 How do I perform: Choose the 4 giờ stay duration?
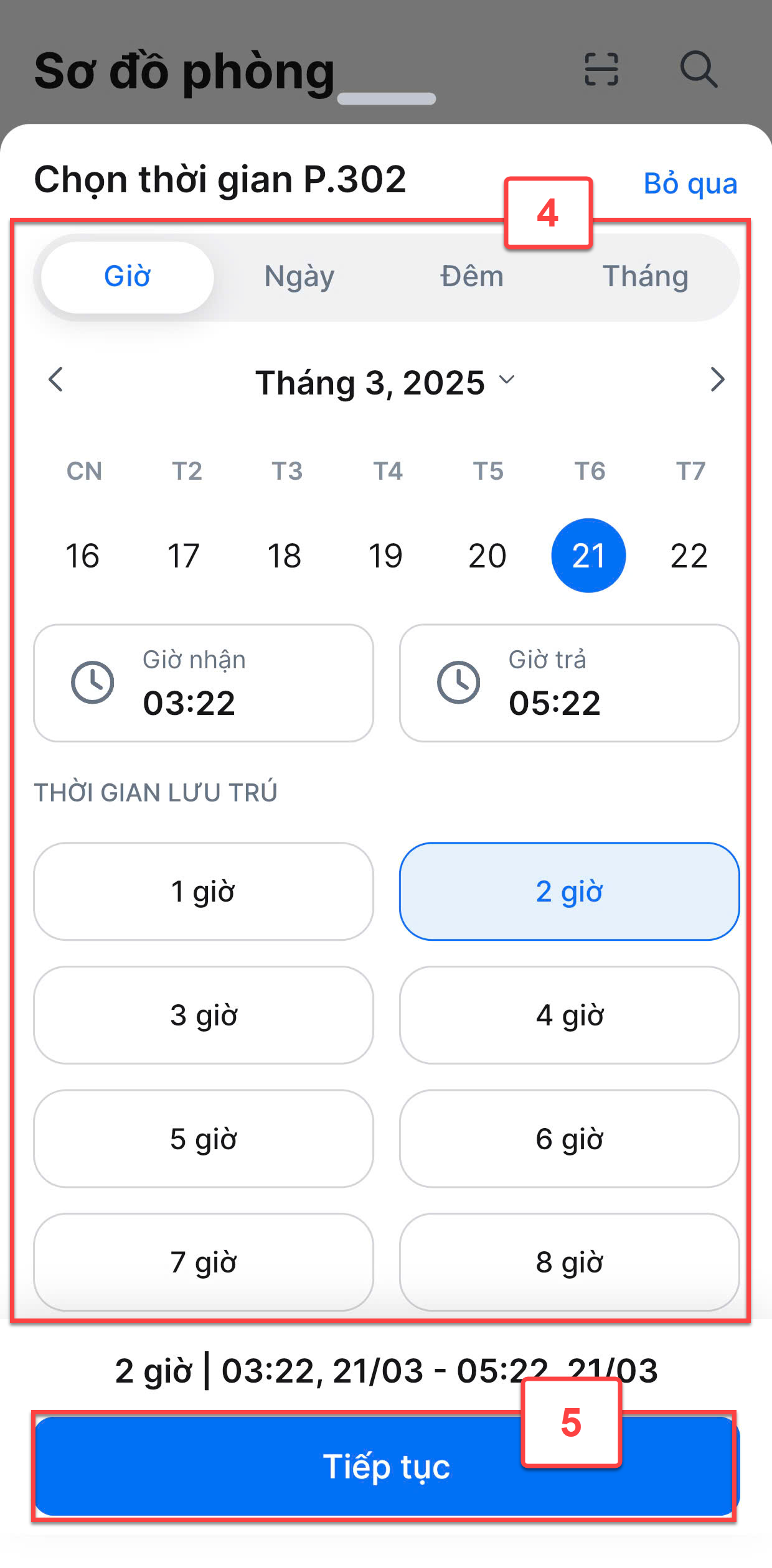(569, 1015)
